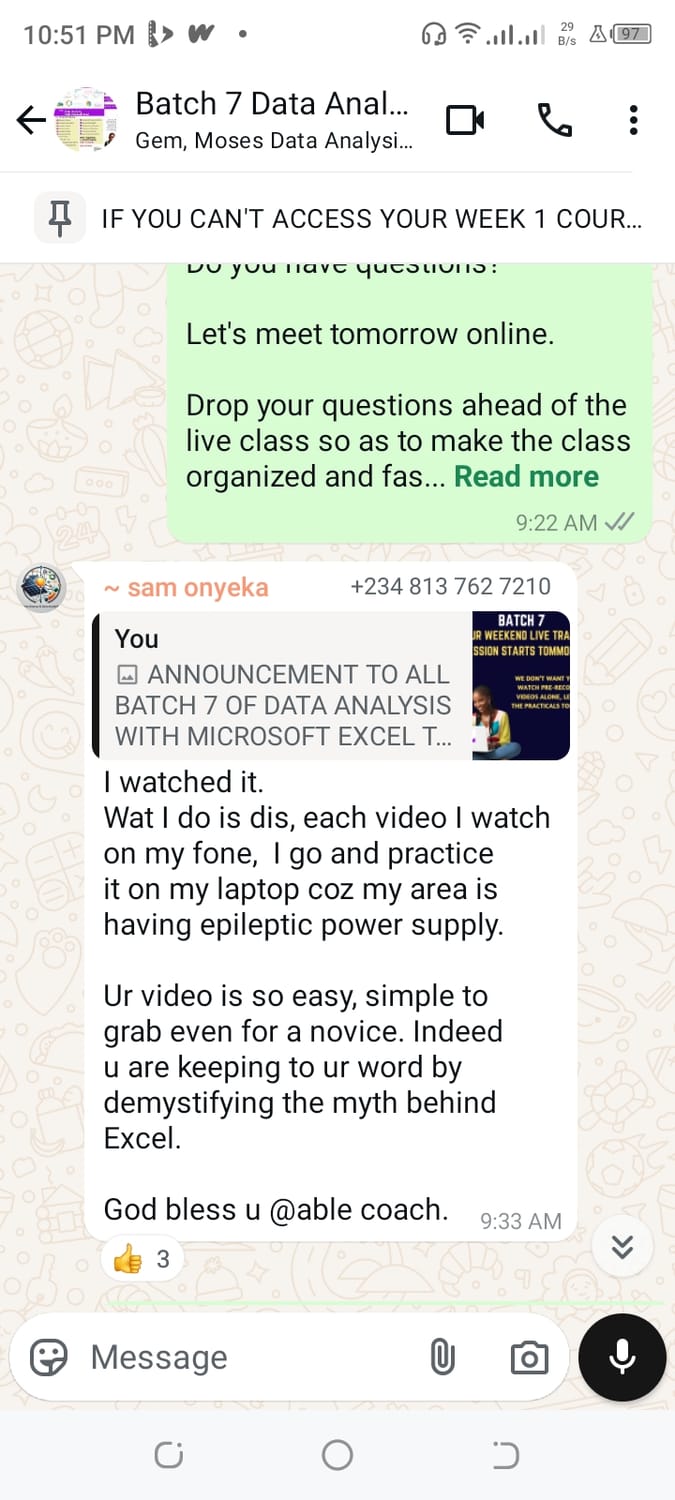Screen dimensions: 675x1500
Task: View the thumbs-up reactions on the message
Action: [x=142, y=1260]
